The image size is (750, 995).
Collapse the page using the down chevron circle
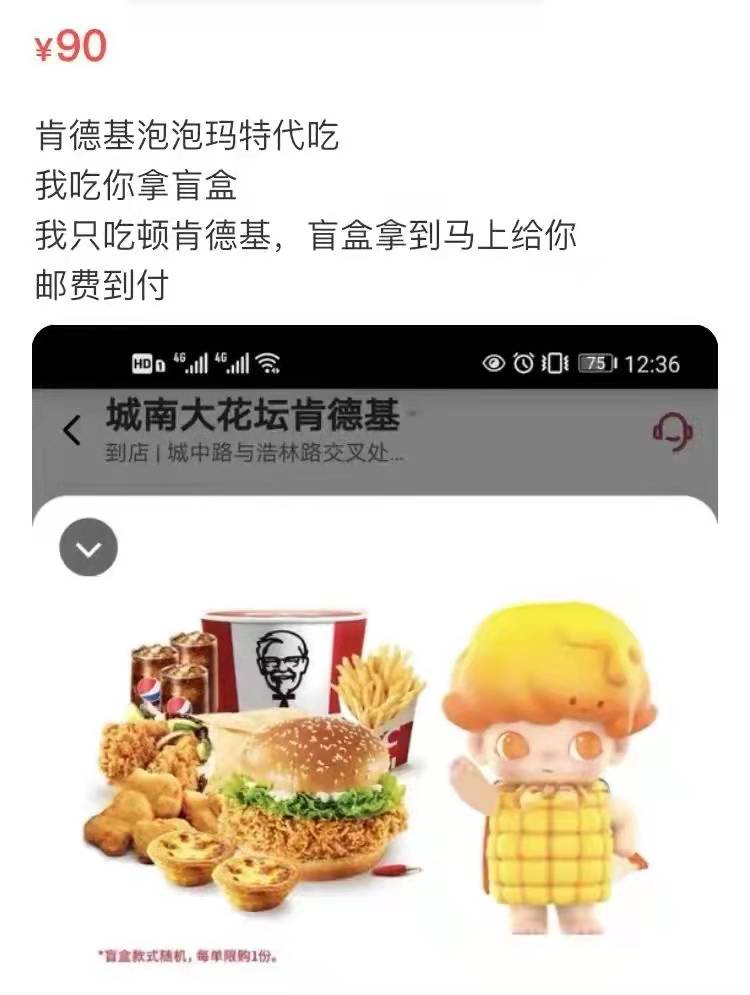[87, 546]
